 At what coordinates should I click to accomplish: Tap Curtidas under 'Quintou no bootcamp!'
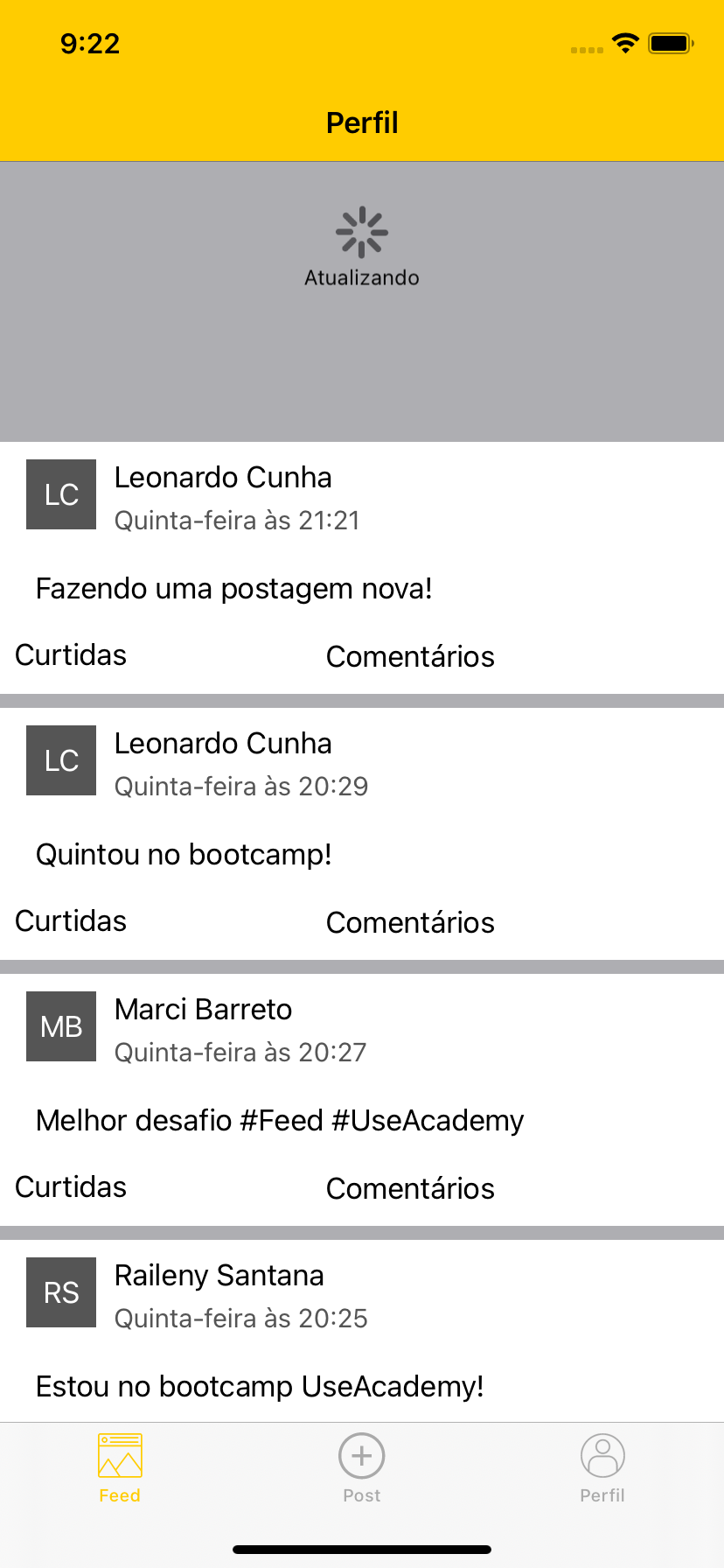click(71, 921)
